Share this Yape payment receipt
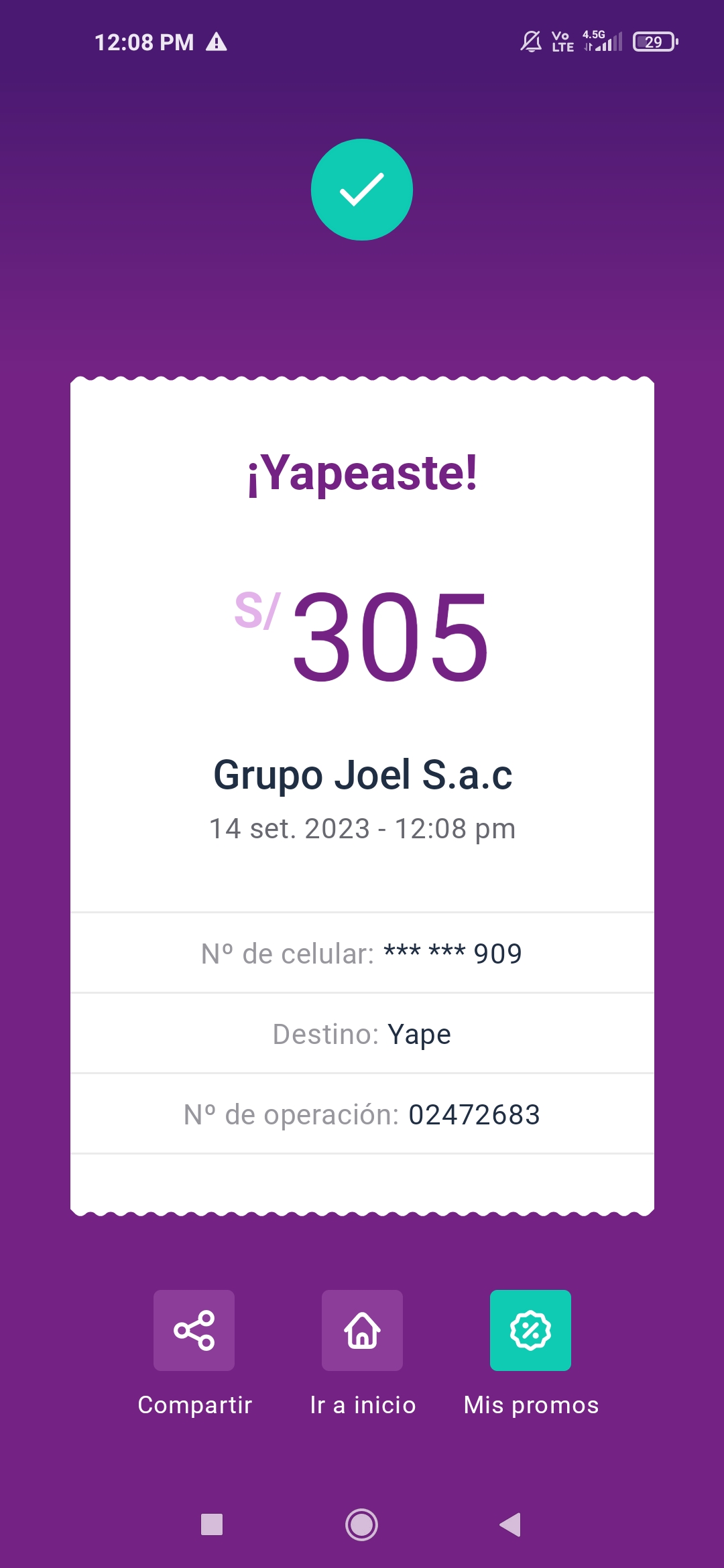 tap(194, 1330)
